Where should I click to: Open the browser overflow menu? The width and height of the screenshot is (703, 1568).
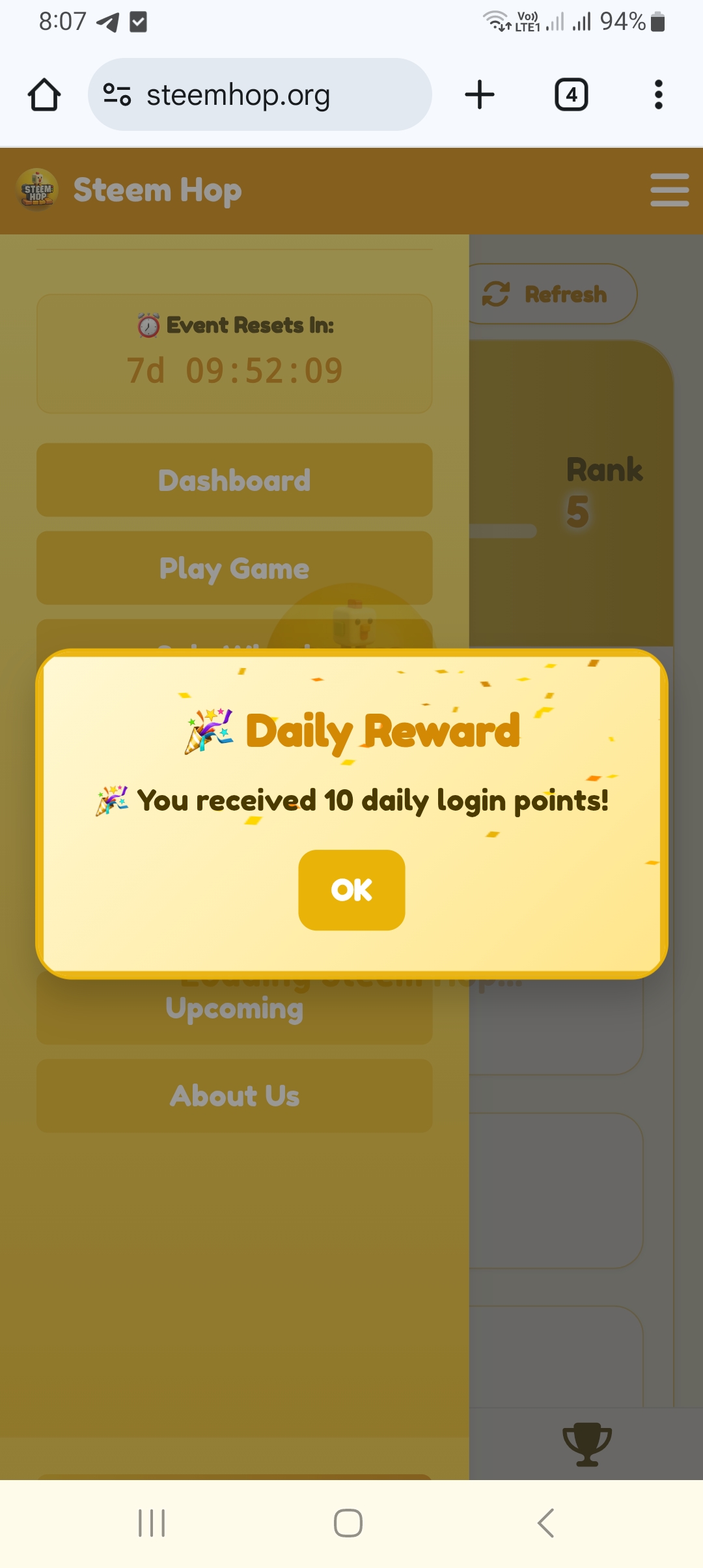[x=658, y=95]
